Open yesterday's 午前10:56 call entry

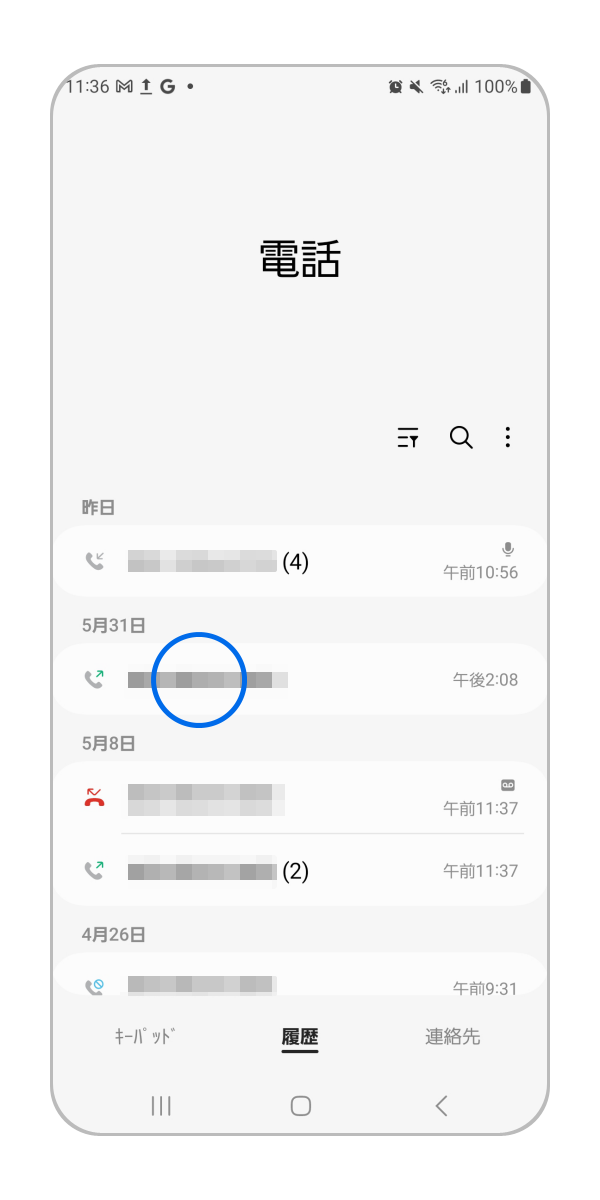click(x=300, y=562)
